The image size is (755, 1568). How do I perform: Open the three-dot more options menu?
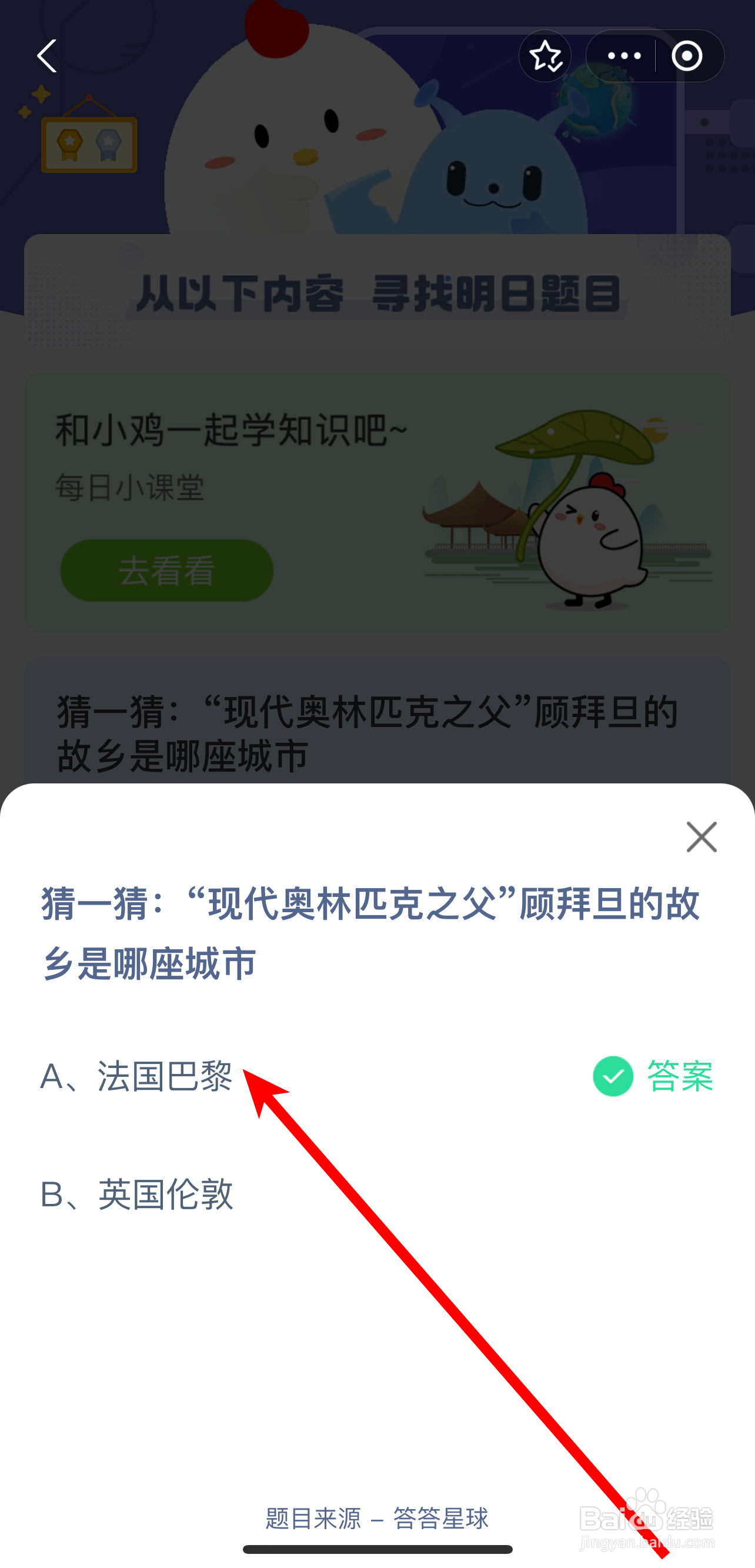click(x=624, y=55)
